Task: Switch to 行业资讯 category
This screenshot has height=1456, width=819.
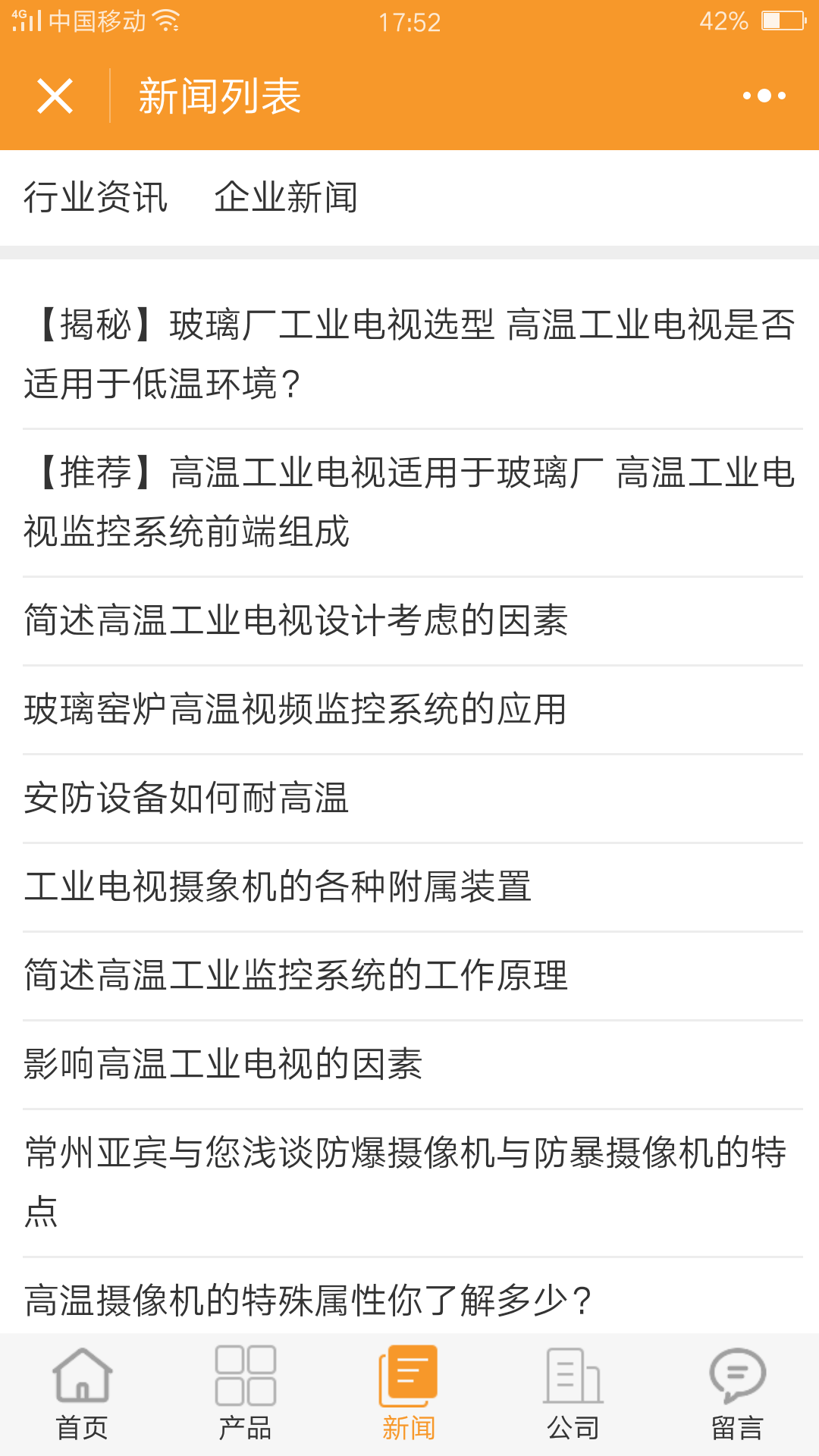Action: pos(96,197)
